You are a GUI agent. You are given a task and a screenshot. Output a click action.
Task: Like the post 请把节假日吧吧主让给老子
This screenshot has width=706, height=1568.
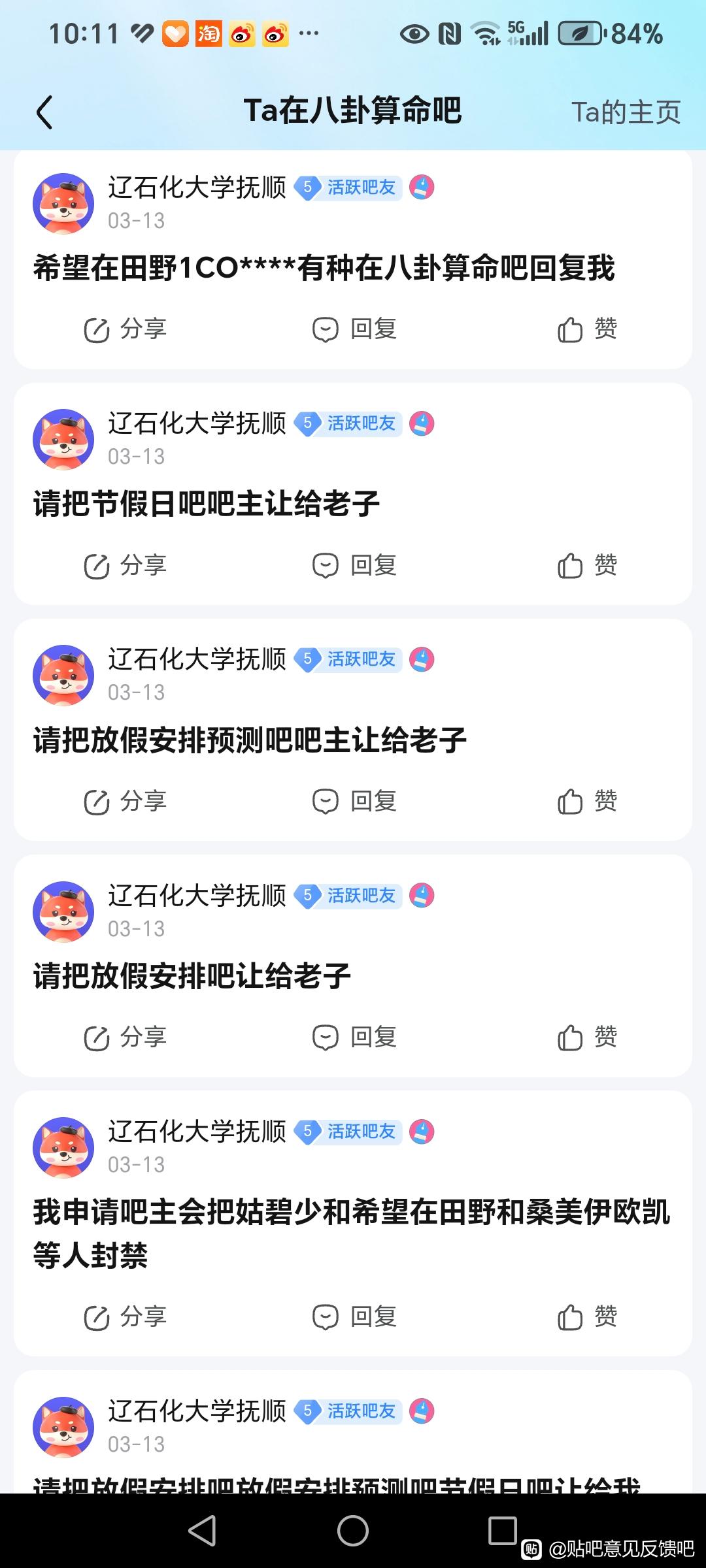pos(587,565)
